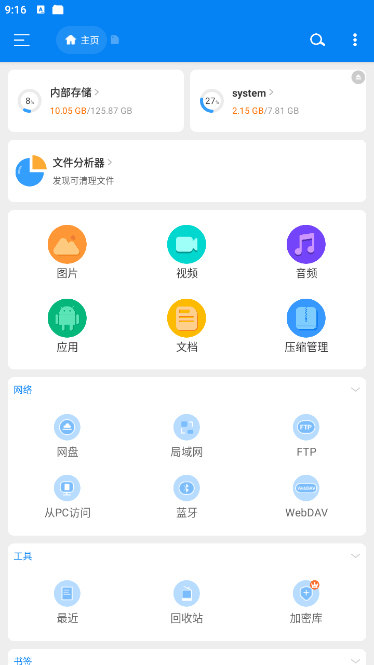This screenshot has width=374, height=665.
Task: Open the three-dot overflow menu
Action: (x=355, y=40)
